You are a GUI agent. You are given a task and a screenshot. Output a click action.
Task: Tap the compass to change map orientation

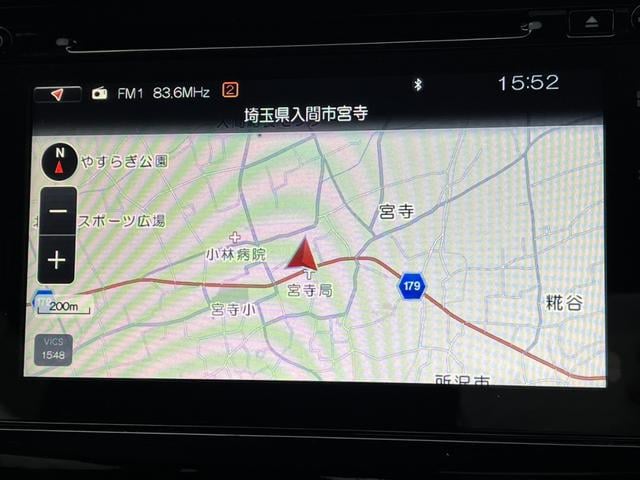60,161
